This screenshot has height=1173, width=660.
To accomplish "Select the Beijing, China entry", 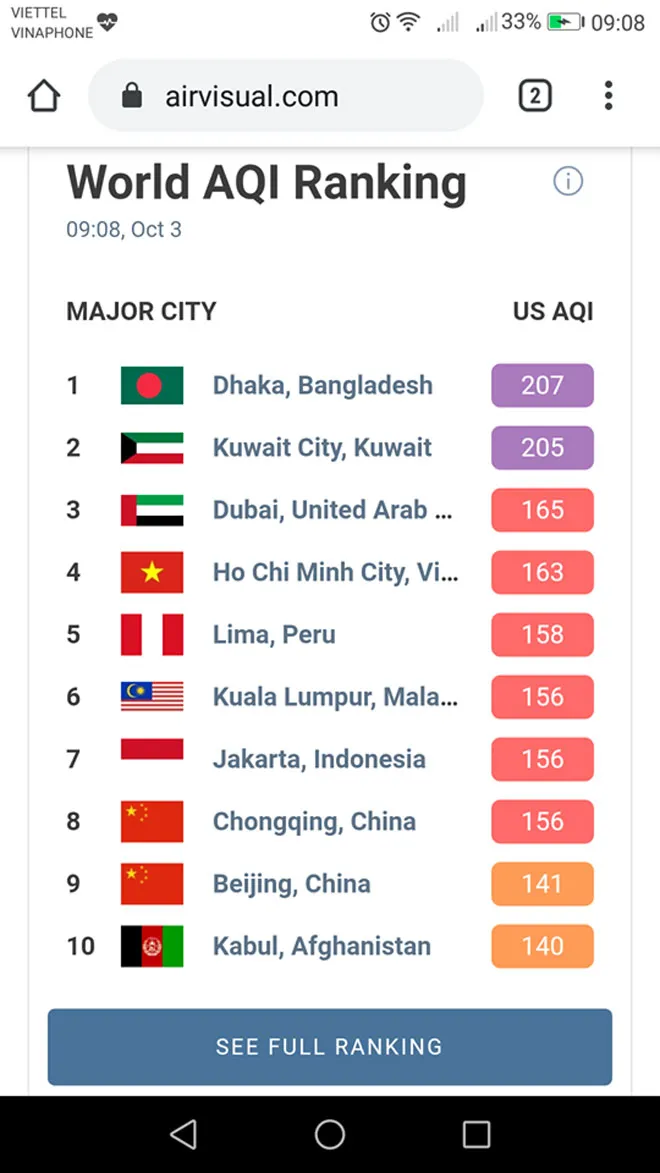I will tap(291, 884).
